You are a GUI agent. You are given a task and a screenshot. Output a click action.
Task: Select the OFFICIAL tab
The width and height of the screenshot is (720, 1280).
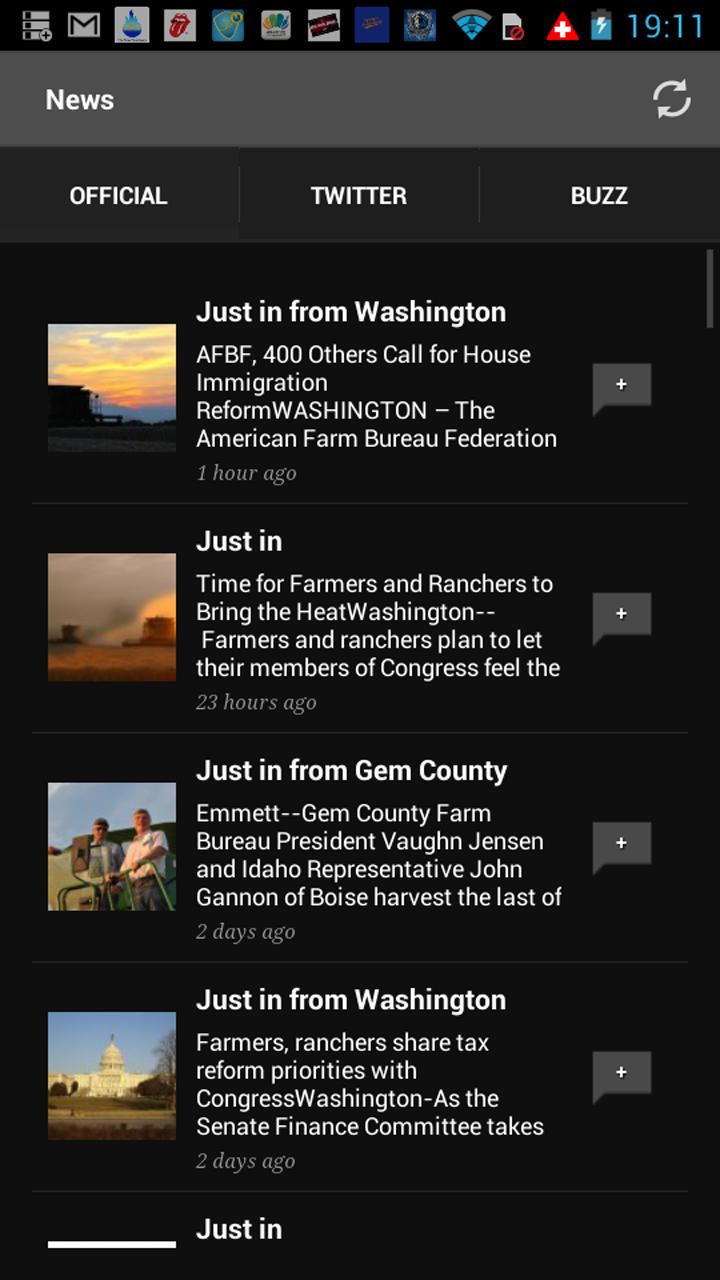pos(119,195)
